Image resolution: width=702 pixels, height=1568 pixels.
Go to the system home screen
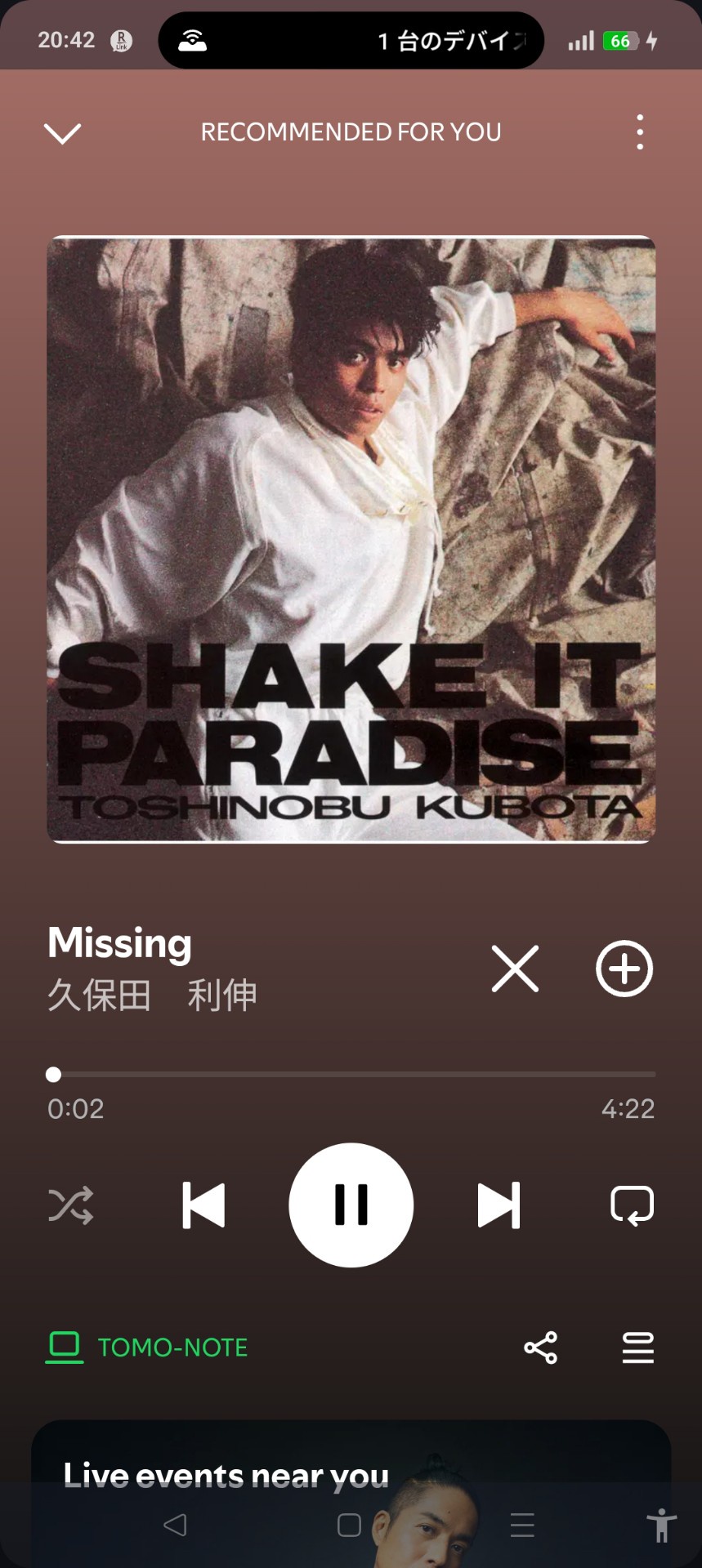click(349, 1525)
